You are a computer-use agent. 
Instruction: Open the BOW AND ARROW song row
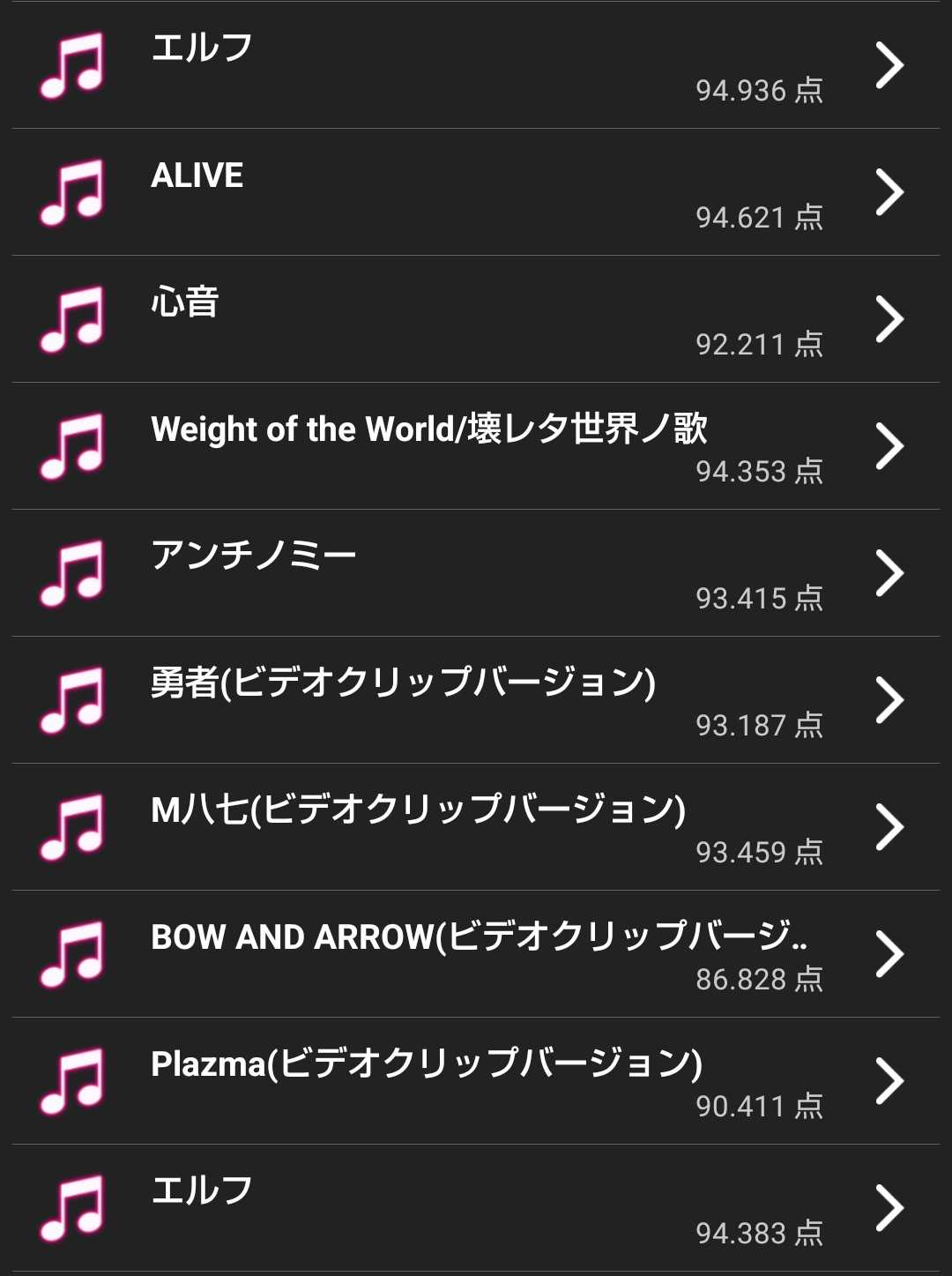pos(476,954)
